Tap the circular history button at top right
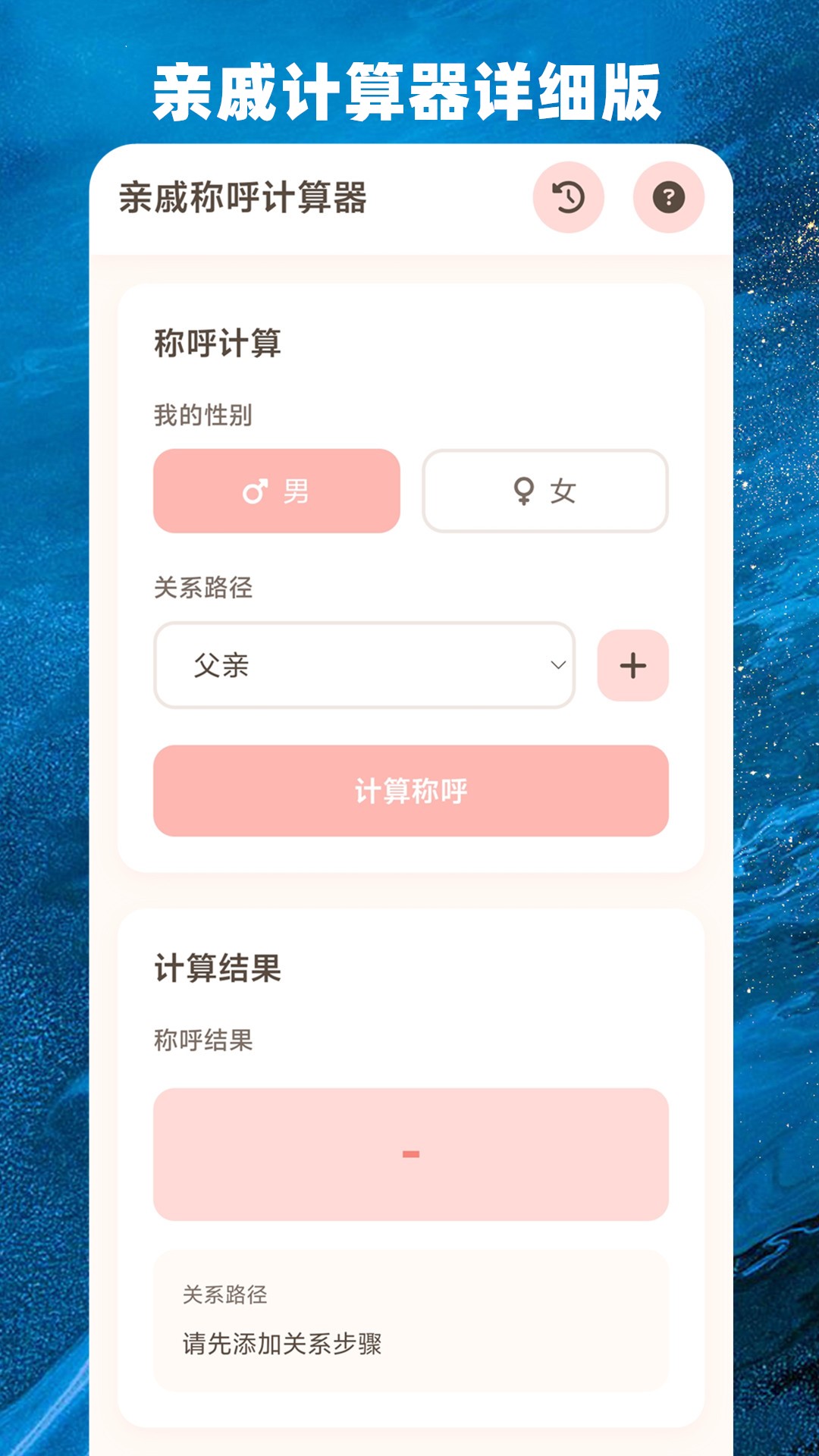The image size is (819, 1456). point(570,197)
